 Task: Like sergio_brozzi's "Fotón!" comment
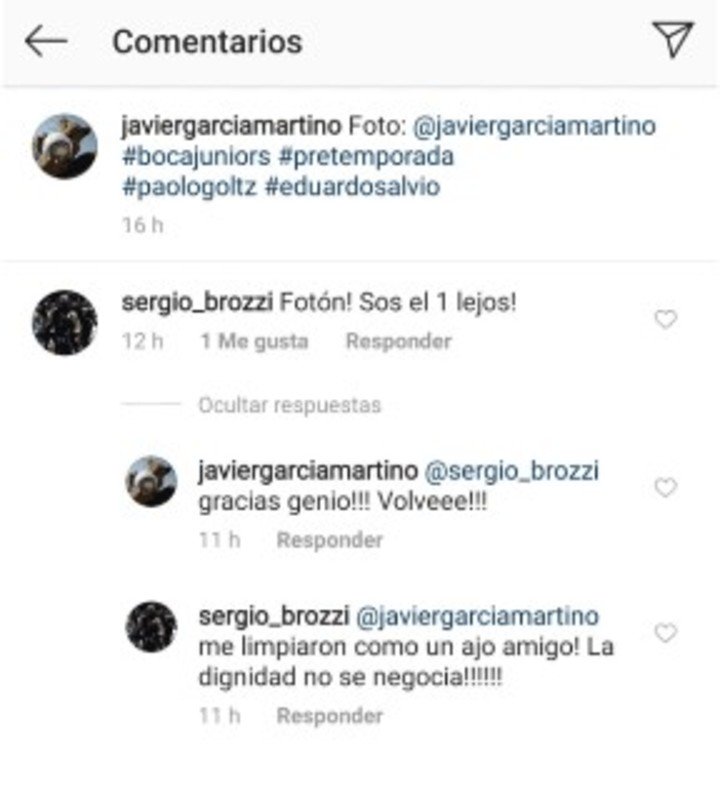[665, 320]
